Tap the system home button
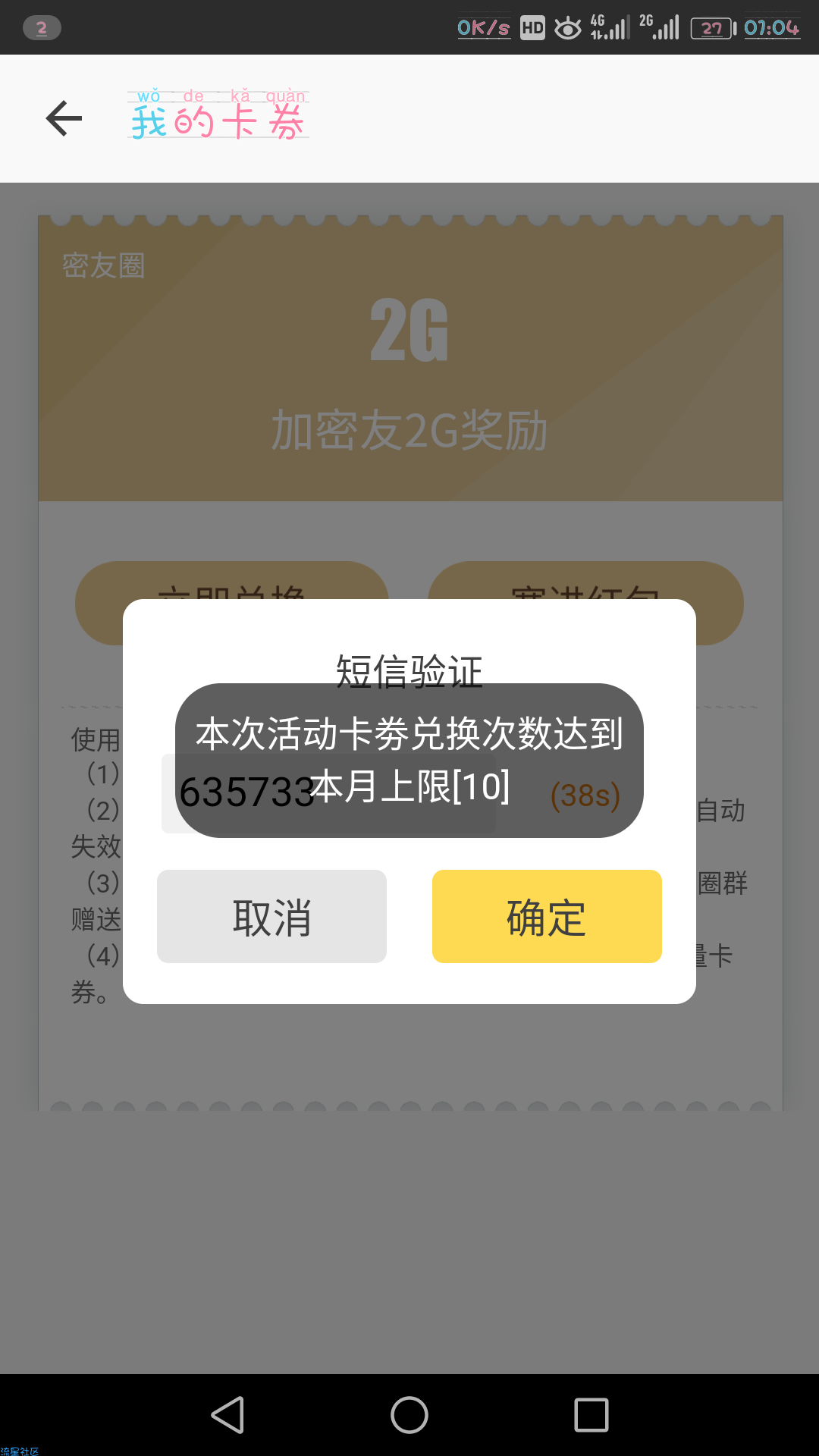The height and width of the screenshot is (1456, 819). pos(409,1415)
